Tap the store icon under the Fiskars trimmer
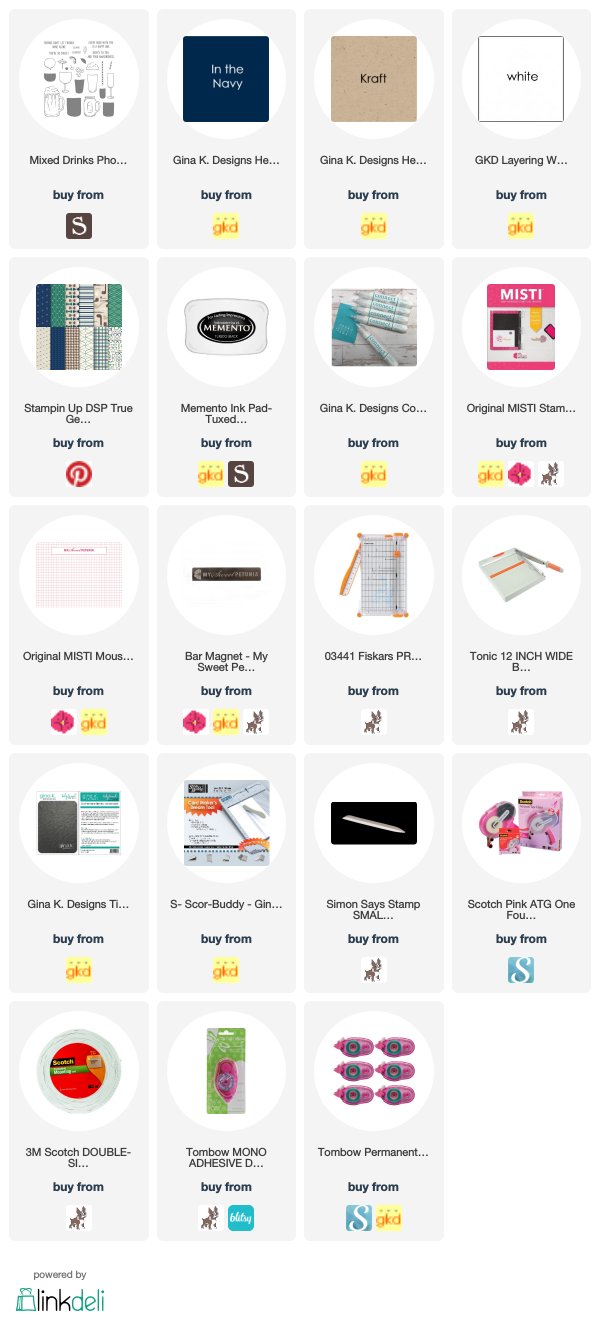 click(x=373, y=722)
